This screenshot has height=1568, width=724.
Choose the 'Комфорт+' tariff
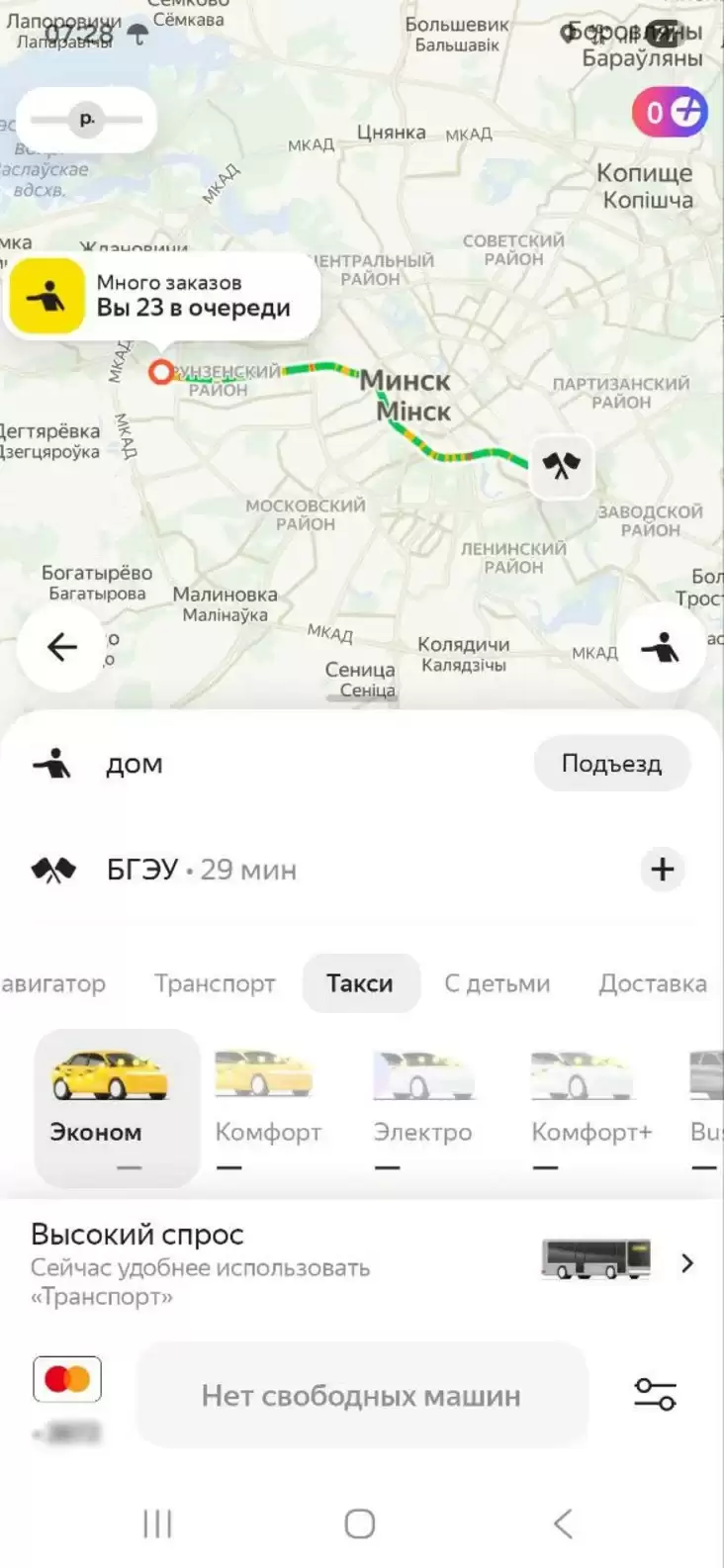[x=590, y=1105]
